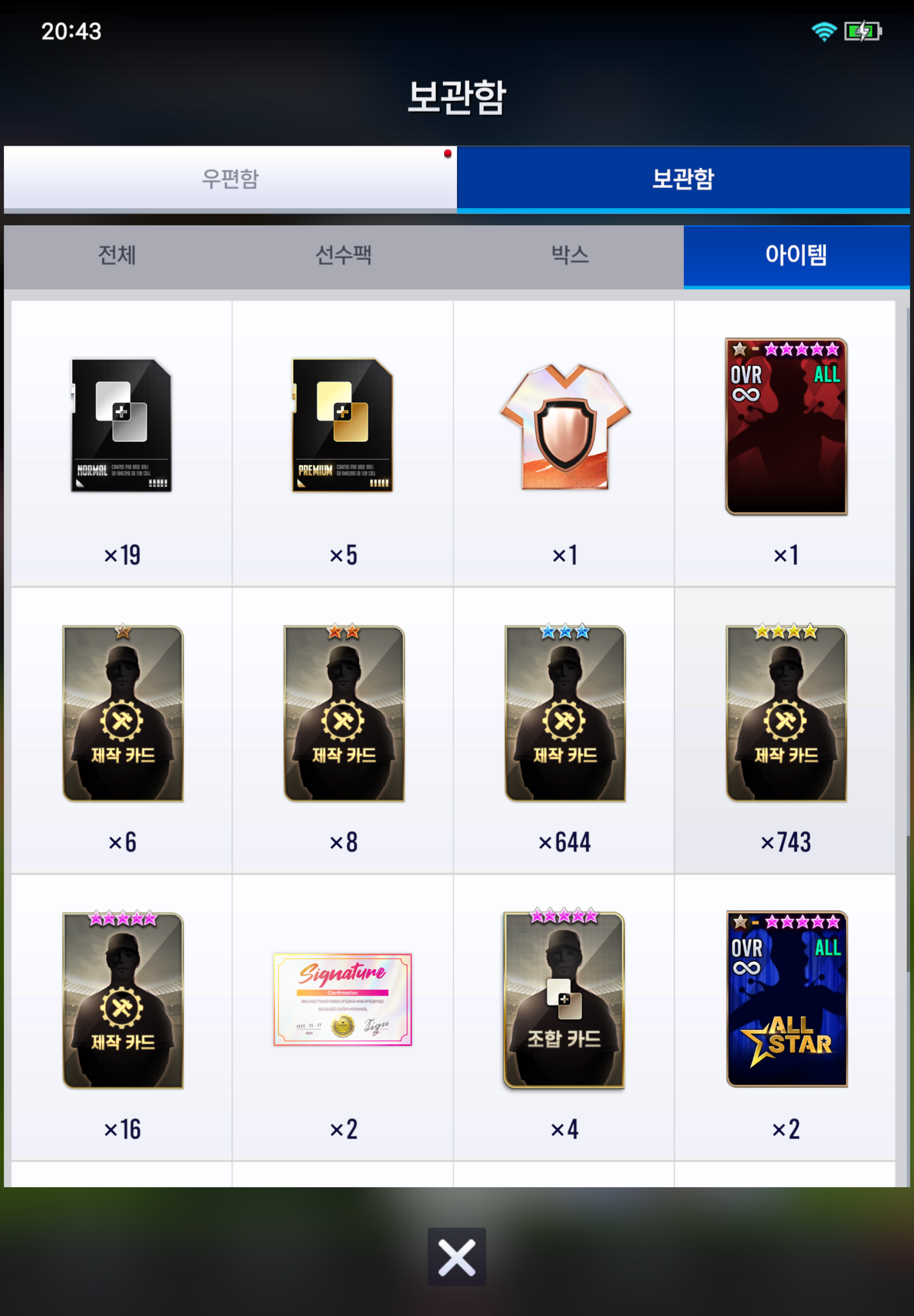Open the NORMAL combination card item
The width and height of the screenshot is (914, 1316).
coord(121,425)
